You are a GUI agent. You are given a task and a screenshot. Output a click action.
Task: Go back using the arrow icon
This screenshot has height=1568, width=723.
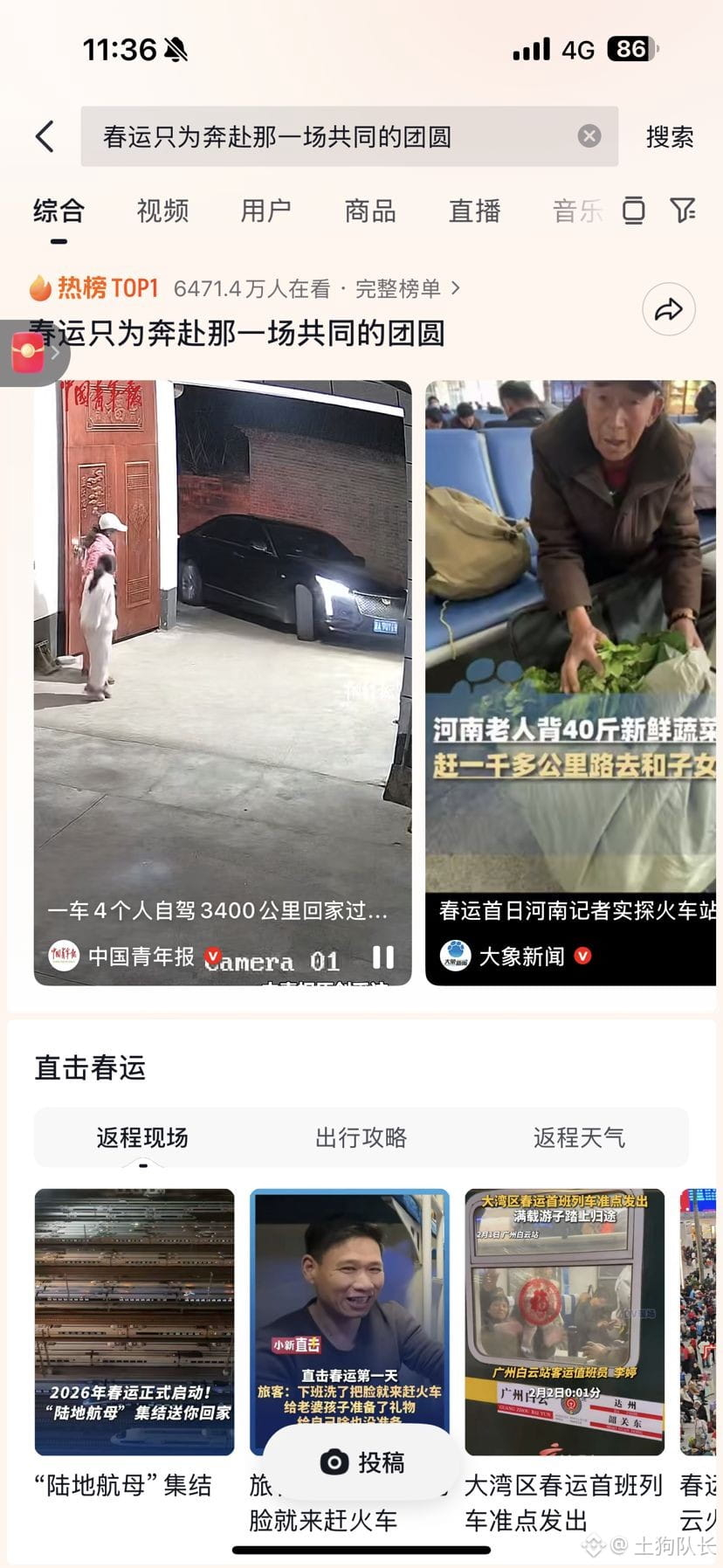(x=45, y=137)
